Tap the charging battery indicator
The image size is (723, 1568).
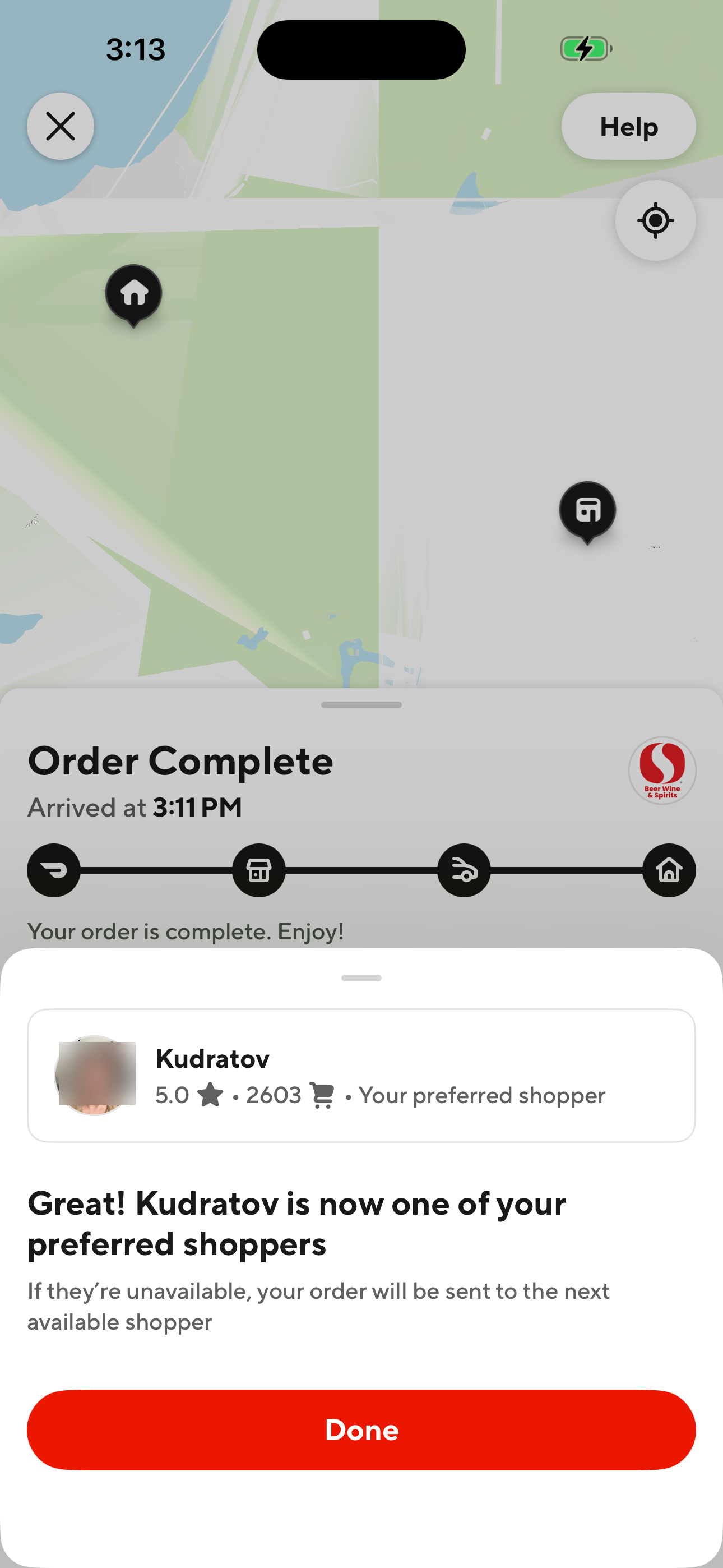tap(583, 49)
